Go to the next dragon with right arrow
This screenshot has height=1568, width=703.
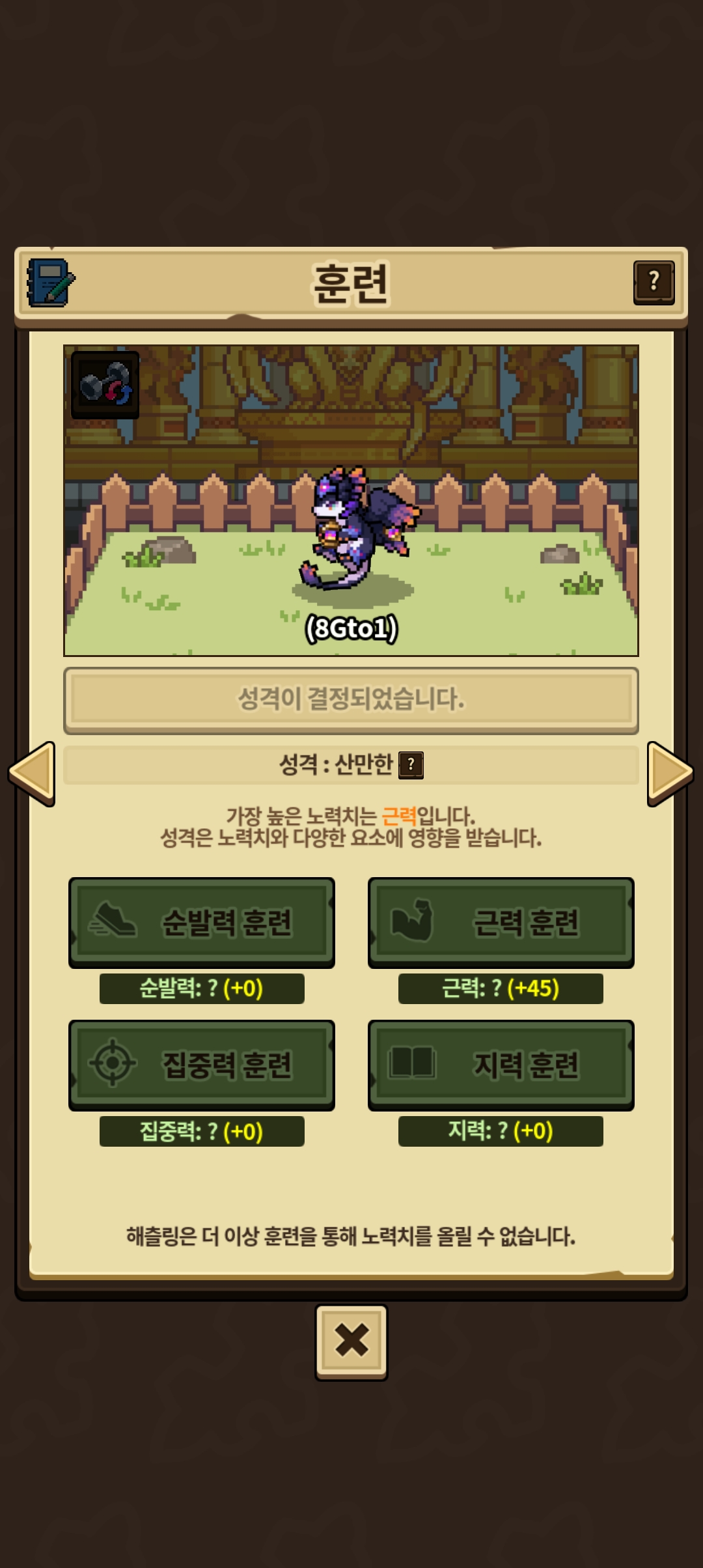(x=670, y=773)
